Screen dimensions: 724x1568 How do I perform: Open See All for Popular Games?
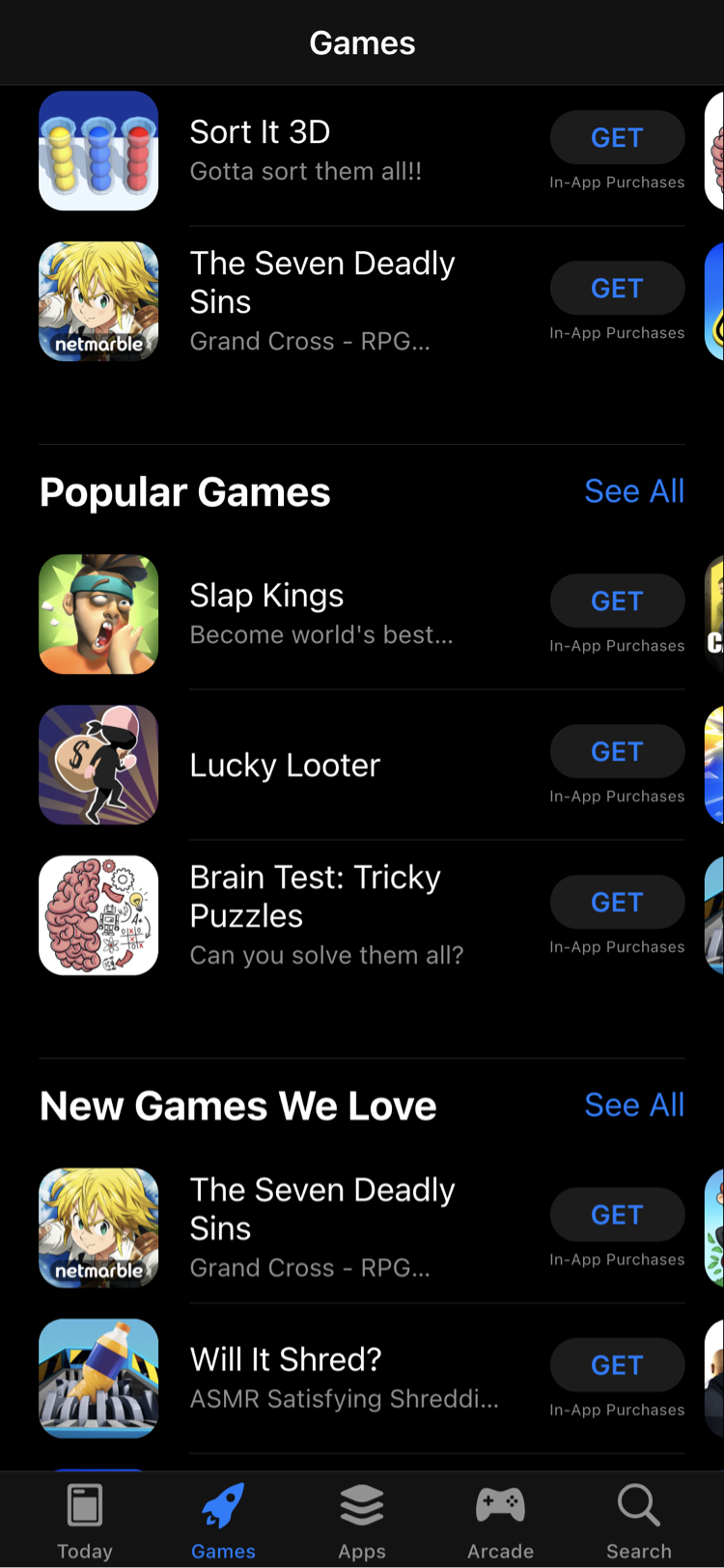634,491
